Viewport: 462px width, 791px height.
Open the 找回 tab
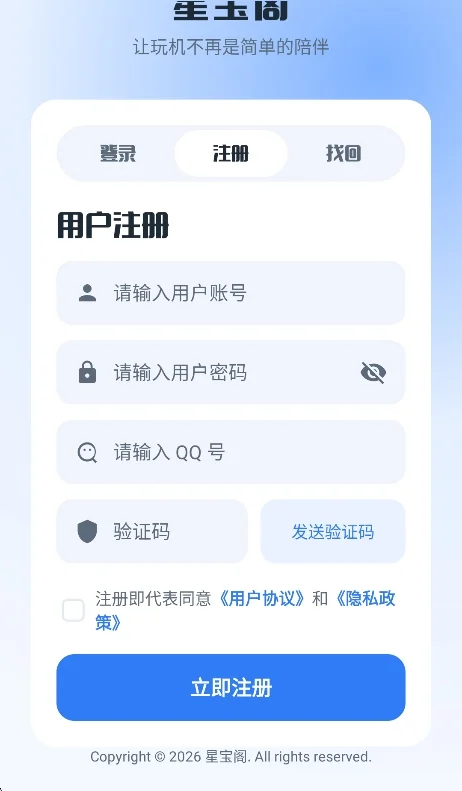pyautogui.click(x=343, y=153)
